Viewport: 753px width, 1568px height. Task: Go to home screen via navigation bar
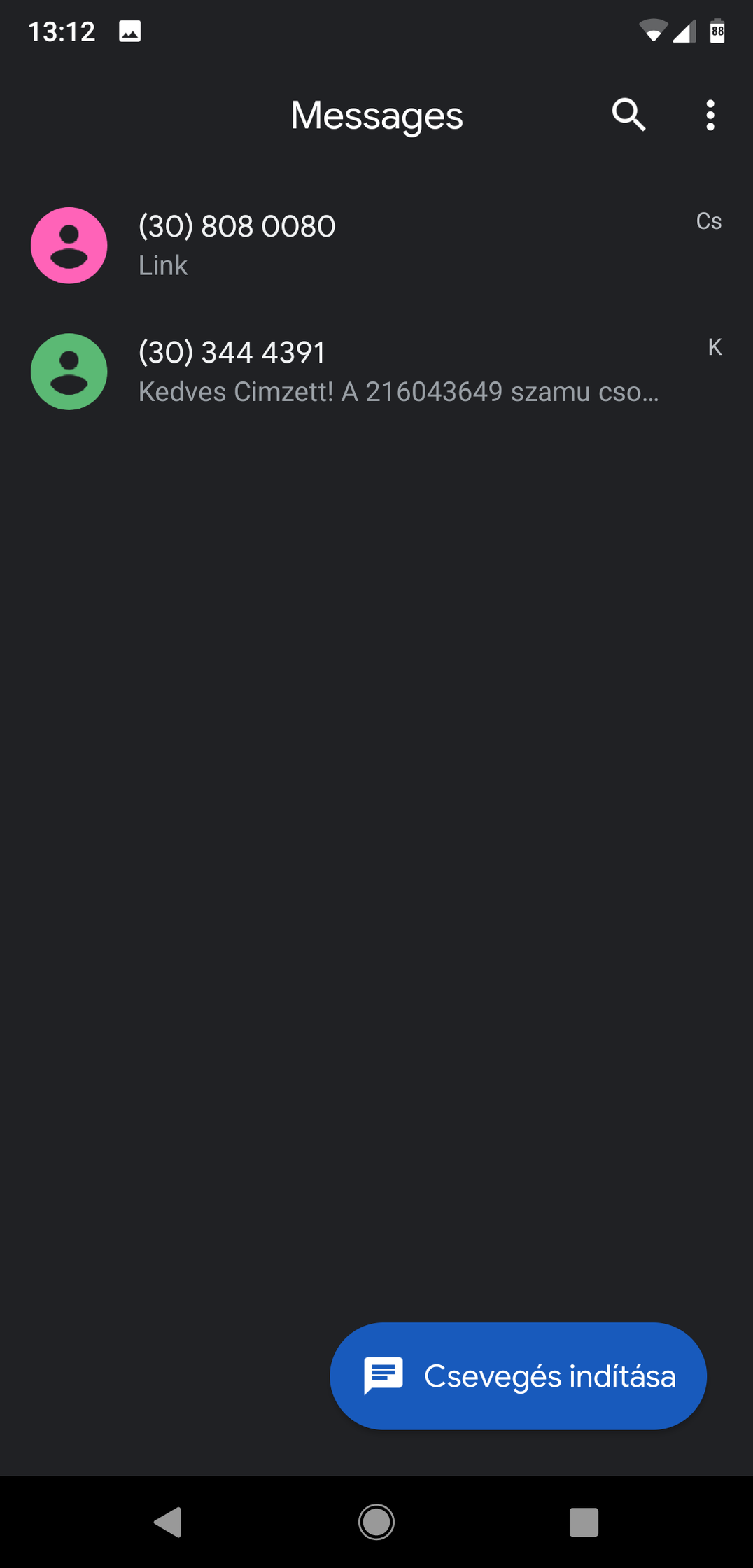376,1522
